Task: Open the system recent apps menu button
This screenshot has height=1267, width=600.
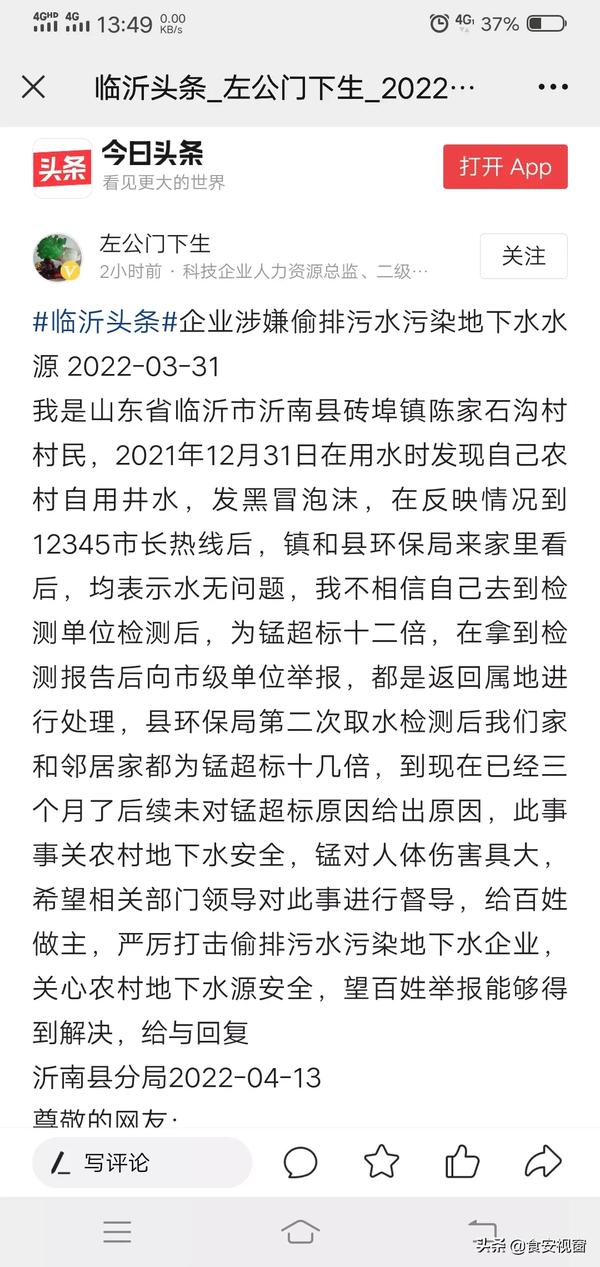Action: 117,1231
